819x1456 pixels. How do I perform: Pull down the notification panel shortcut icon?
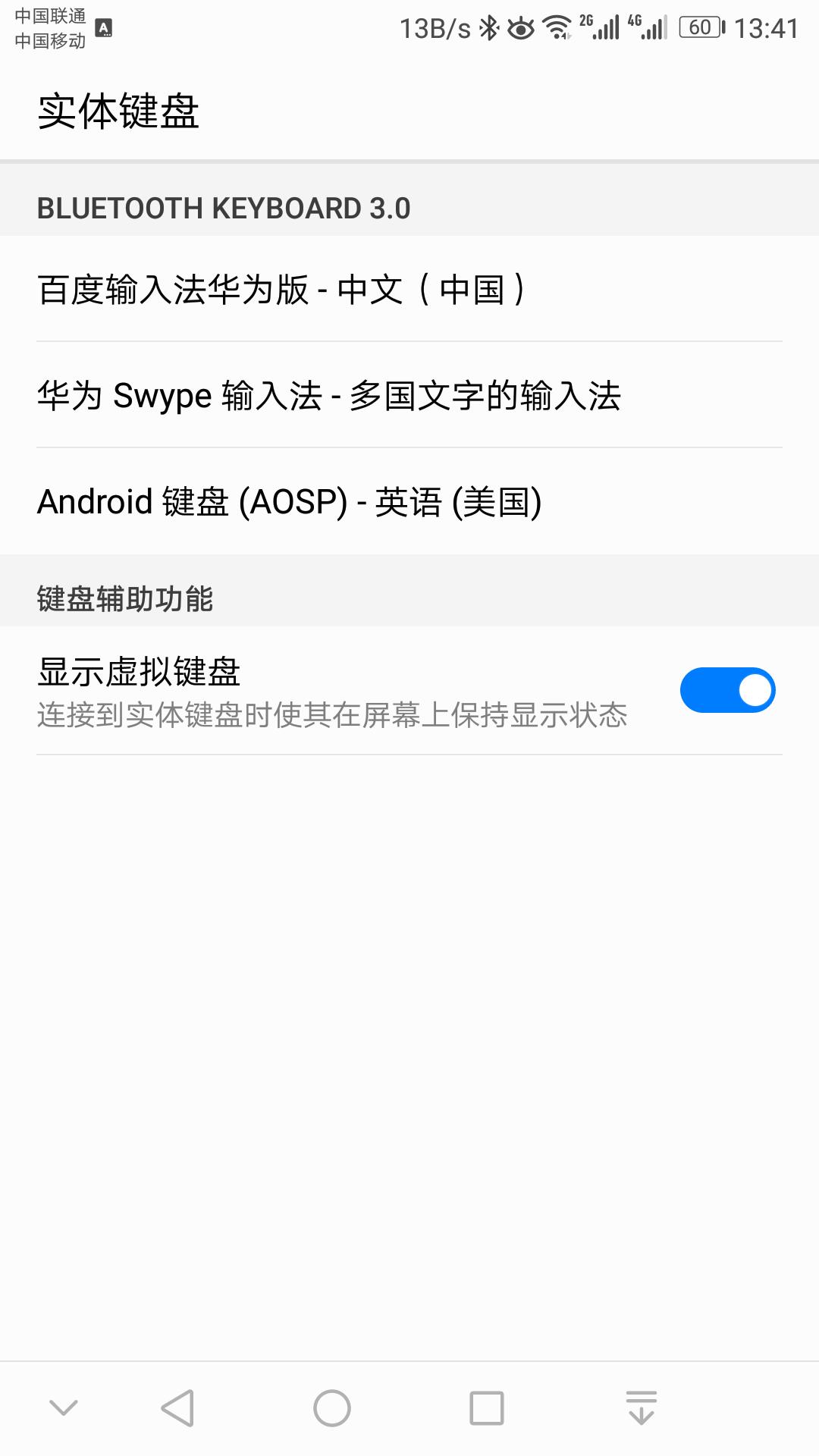tap(641, 1408)
